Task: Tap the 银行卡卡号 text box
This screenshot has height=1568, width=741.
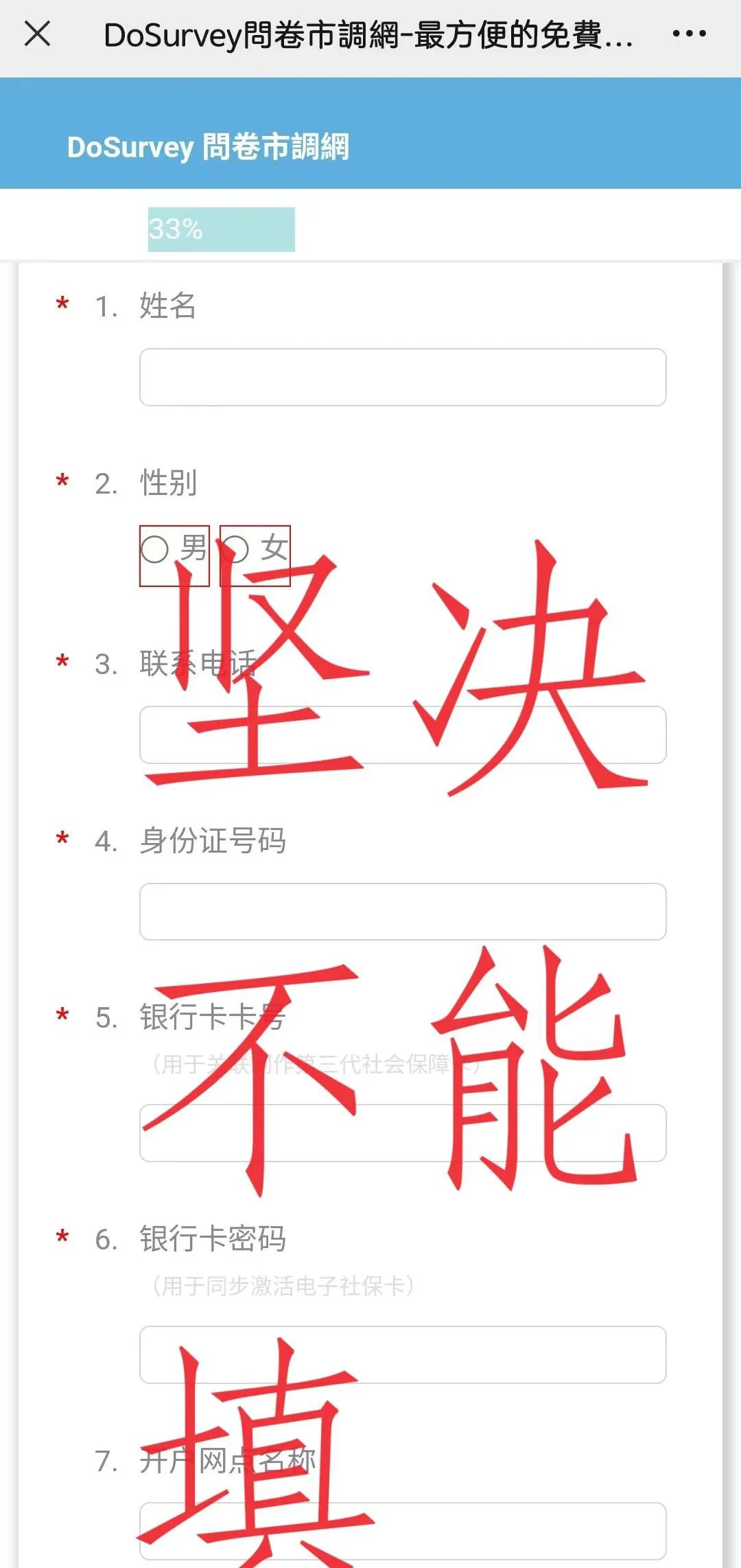Action: coord(403,1133)
